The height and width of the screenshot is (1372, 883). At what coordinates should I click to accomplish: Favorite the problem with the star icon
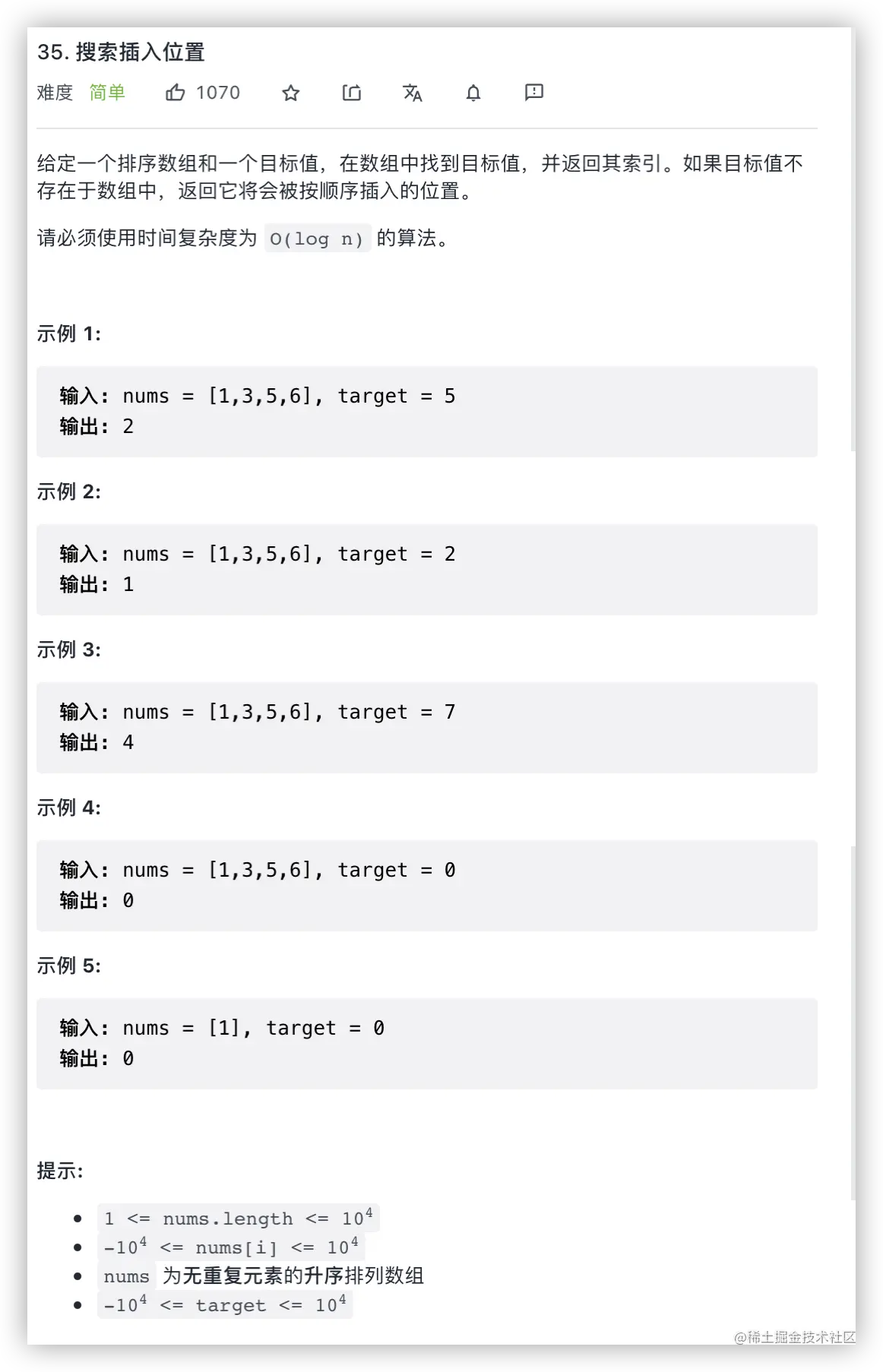(291, 93)
